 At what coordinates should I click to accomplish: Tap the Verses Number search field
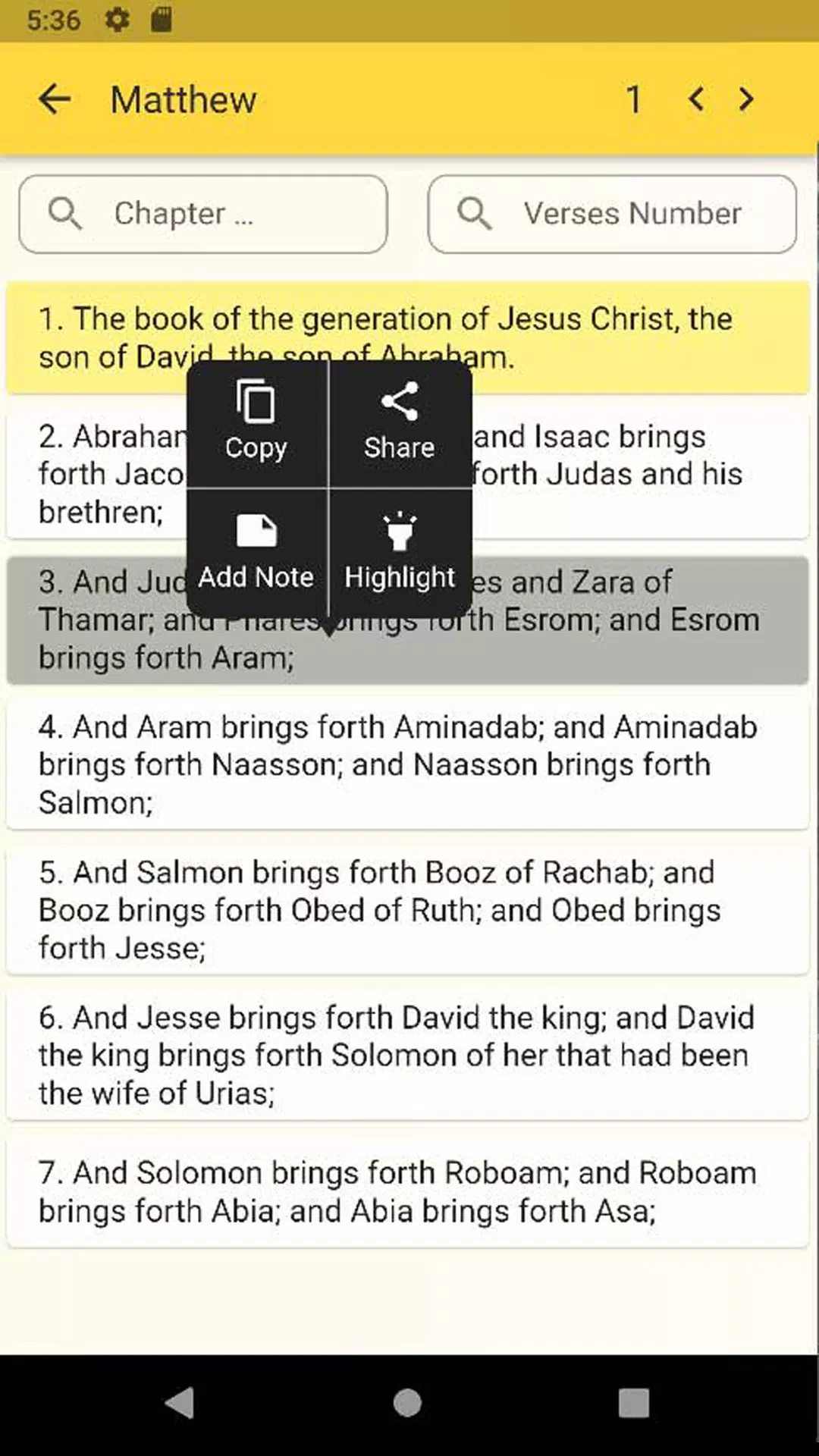(x=612, y=214)
